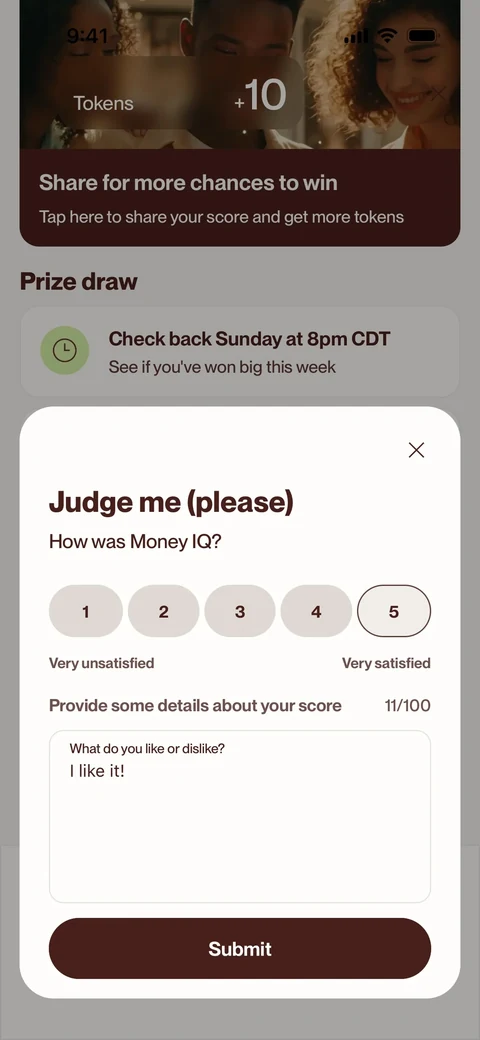Open the Check back Sunday prize draw card
Image resolution: width=480 pixels, height=1040 pixels.
click(240, 352)
